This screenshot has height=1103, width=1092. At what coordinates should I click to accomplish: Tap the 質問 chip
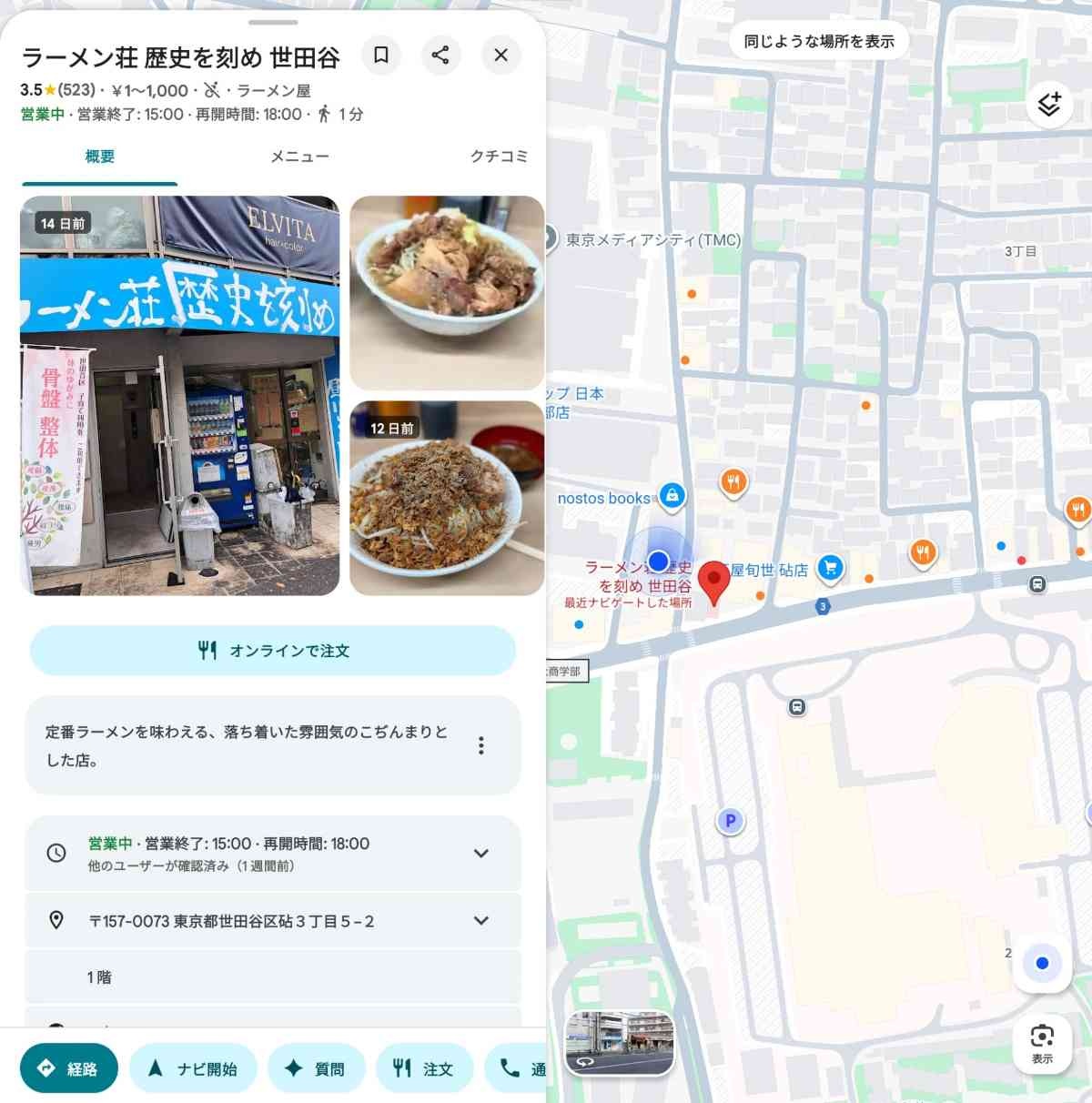tap(316, 1068)
